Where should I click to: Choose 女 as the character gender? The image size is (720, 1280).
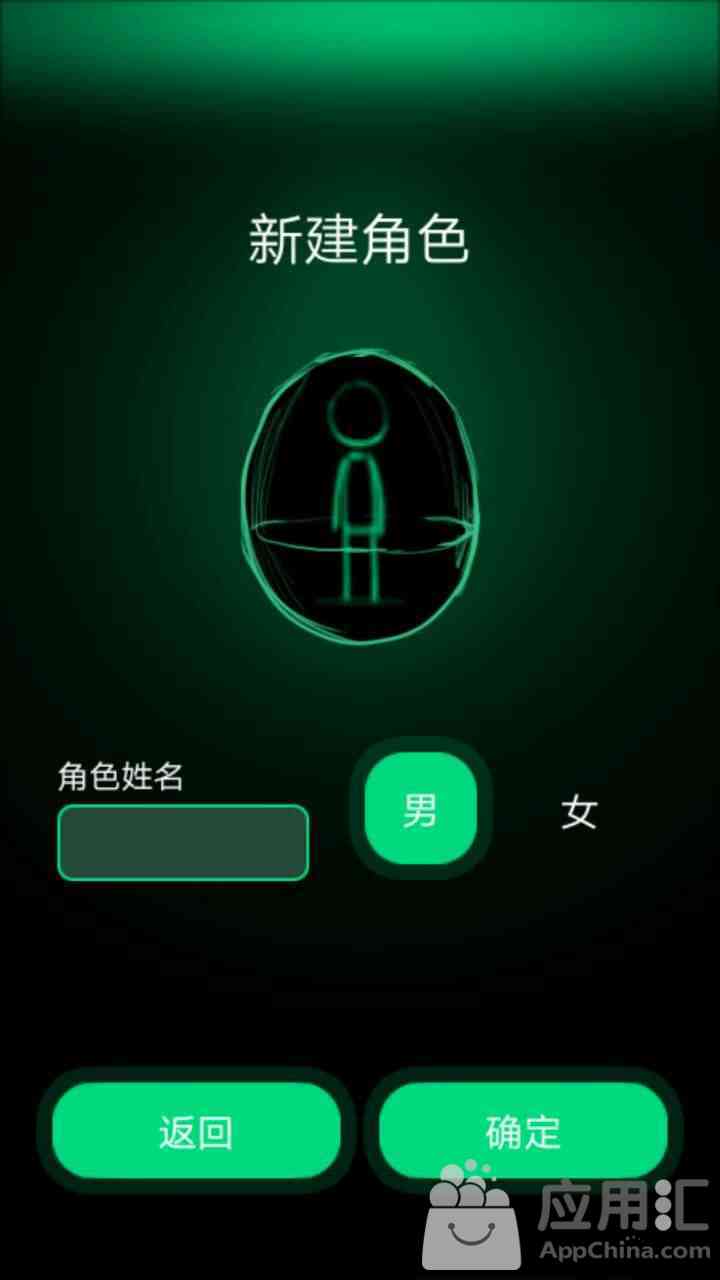pyautogui.click(x=578, y=811)
